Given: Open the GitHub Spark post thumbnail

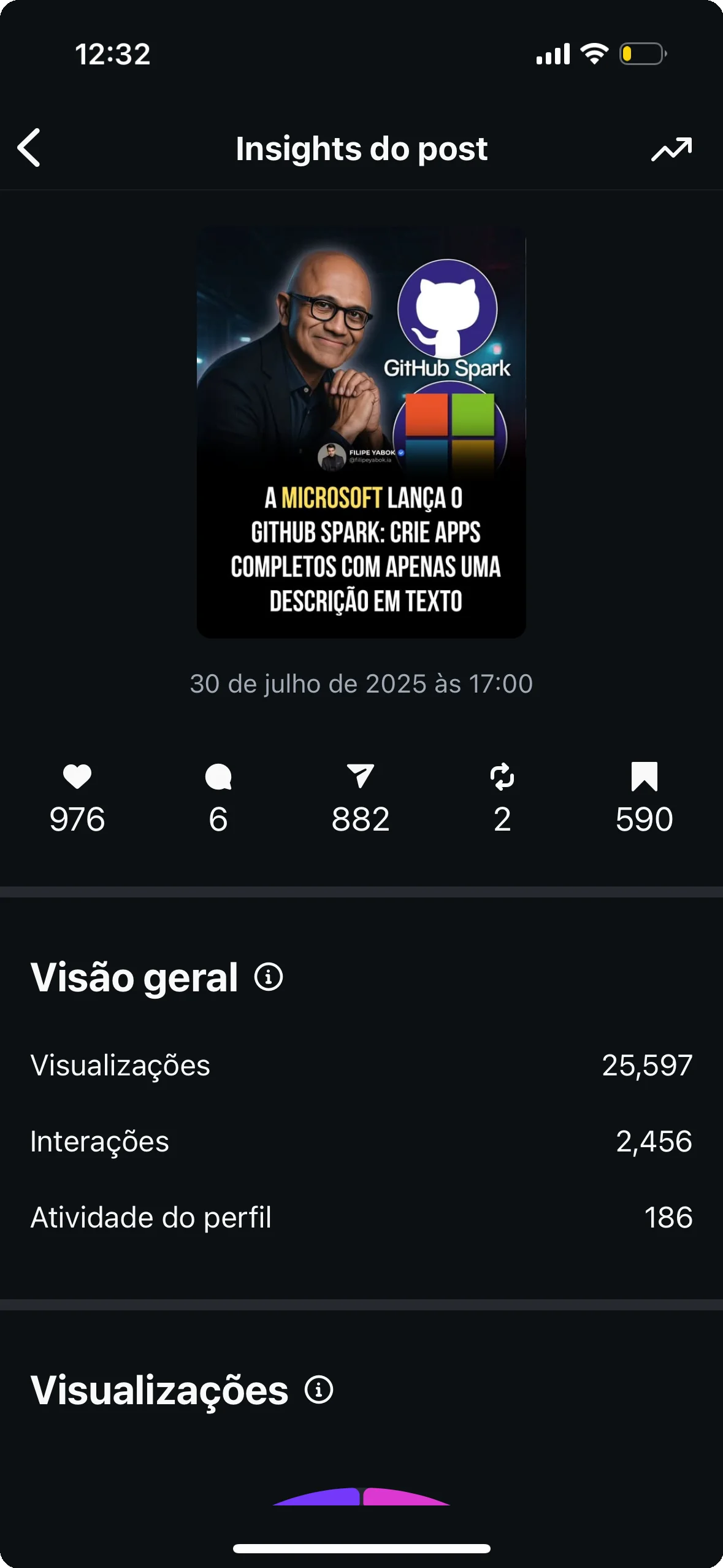Looking at the screenshot, I should pos(361,432).
